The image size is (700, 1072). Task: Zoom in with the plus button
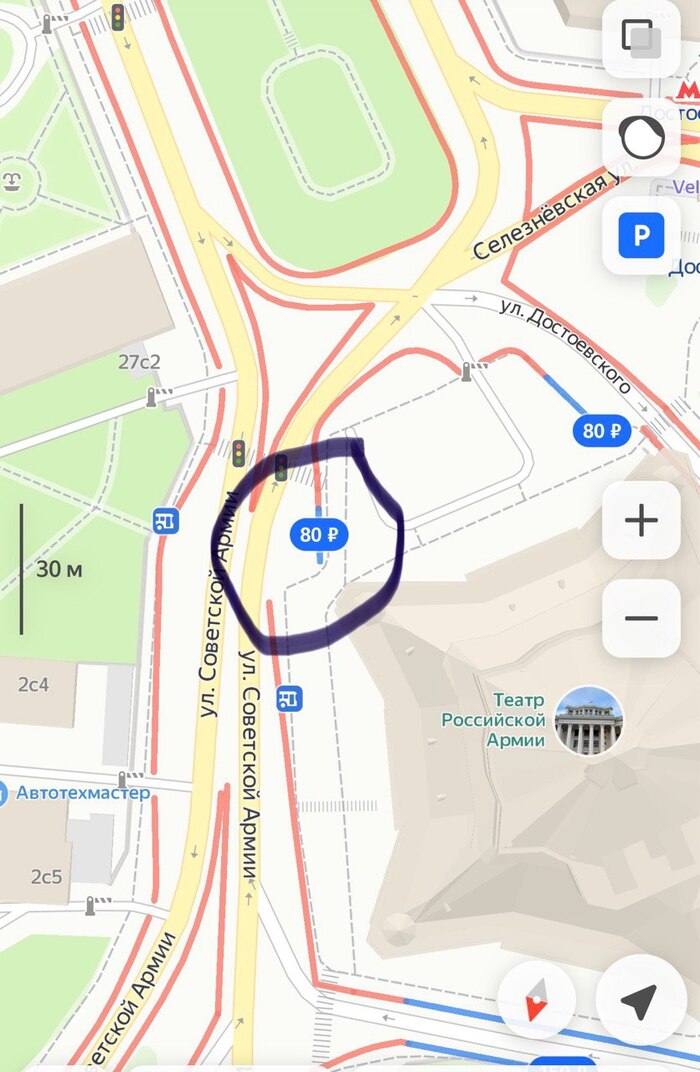coord(641,520)
